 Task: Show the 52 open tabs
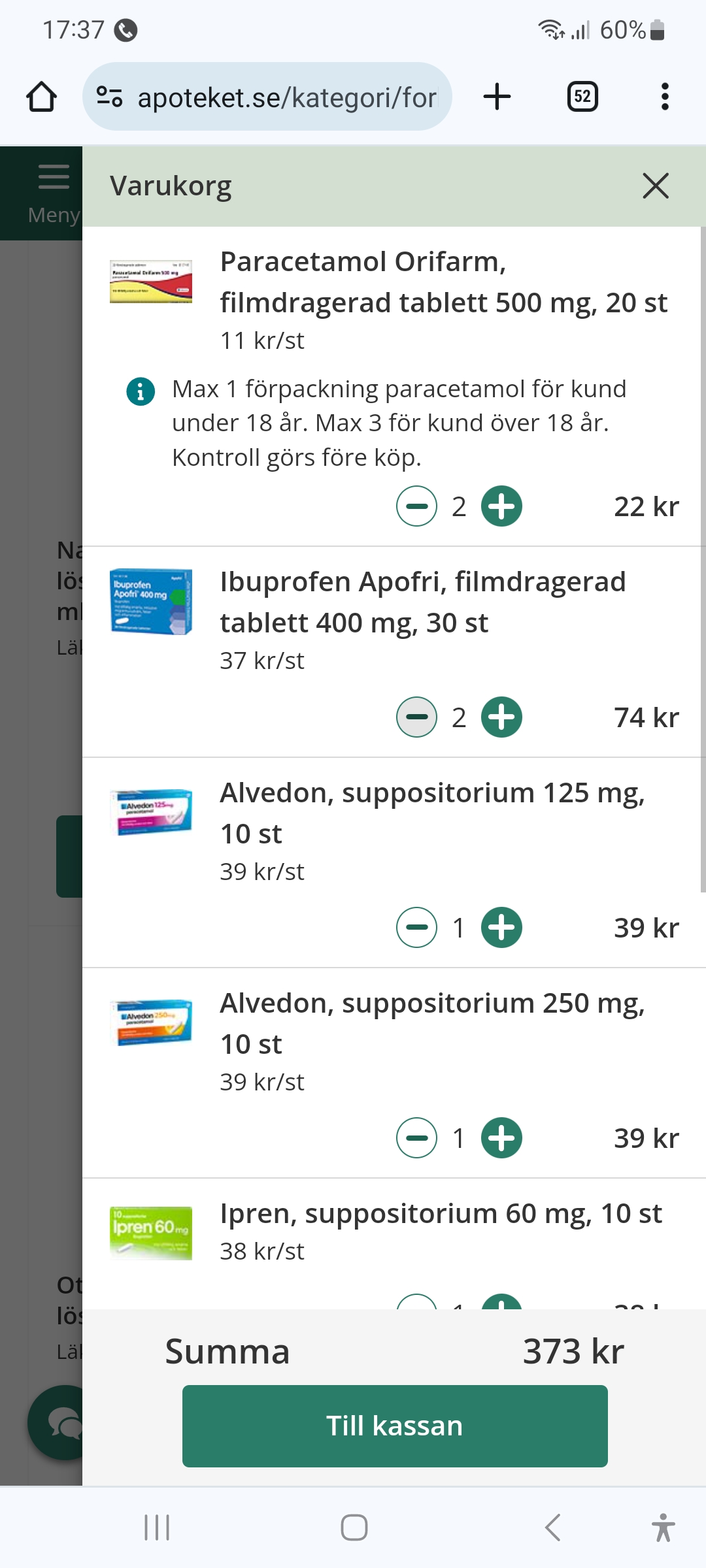(x=582, y=97)
